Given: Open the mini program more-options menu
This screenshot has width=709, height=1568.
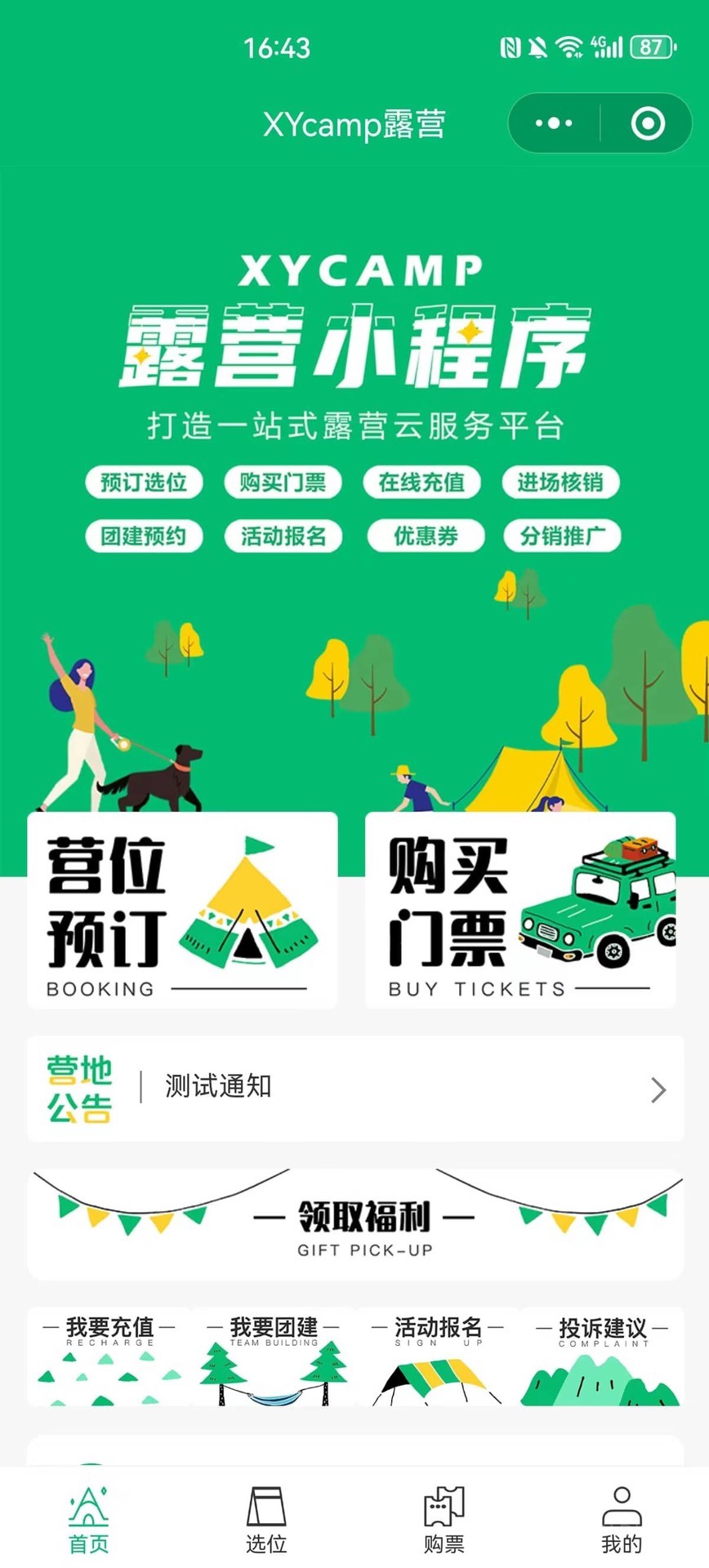Looking at the screenshot, I should click(554, 124).
